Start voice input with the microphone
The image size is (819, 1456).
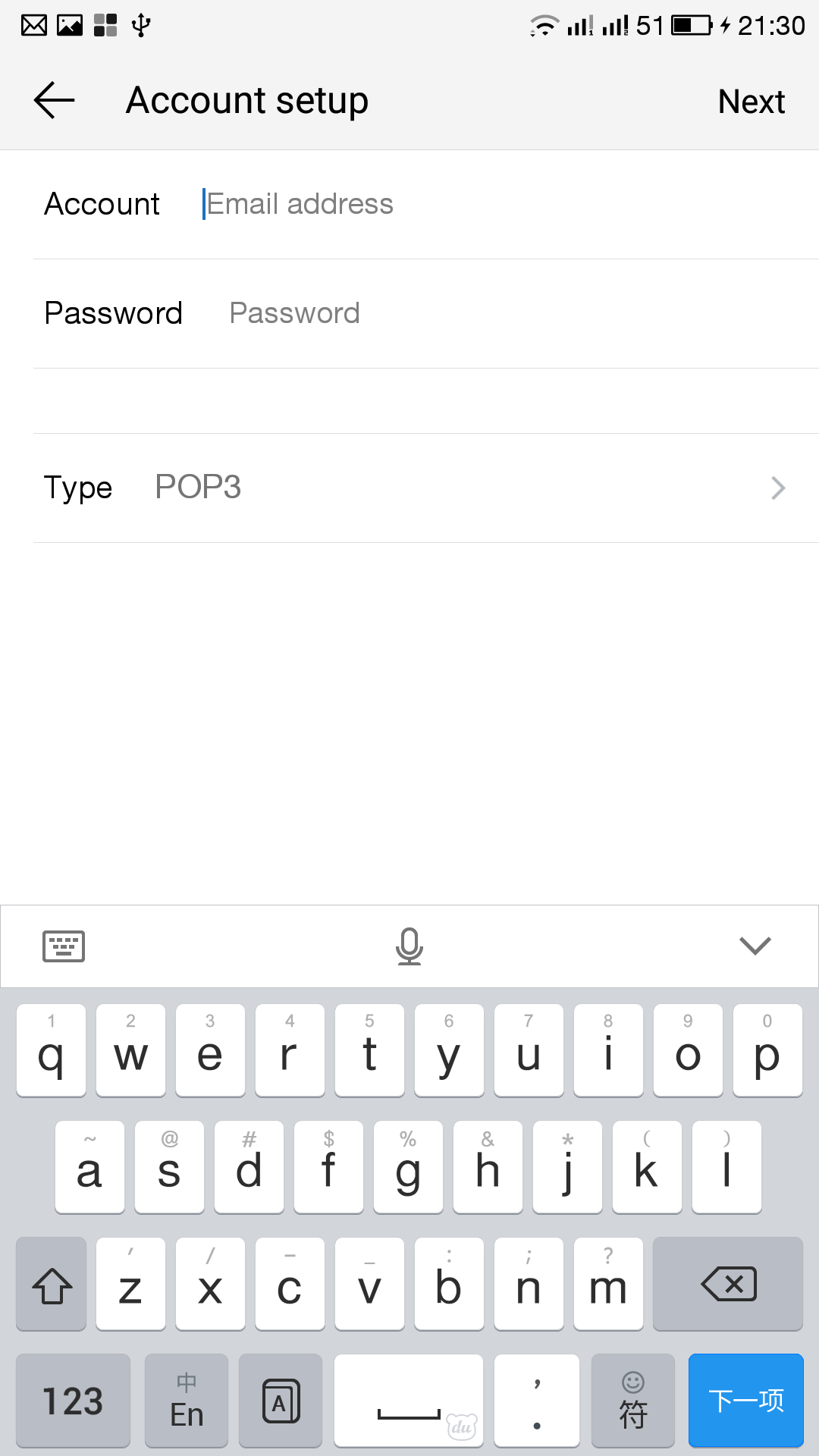[x=409, y=946]
